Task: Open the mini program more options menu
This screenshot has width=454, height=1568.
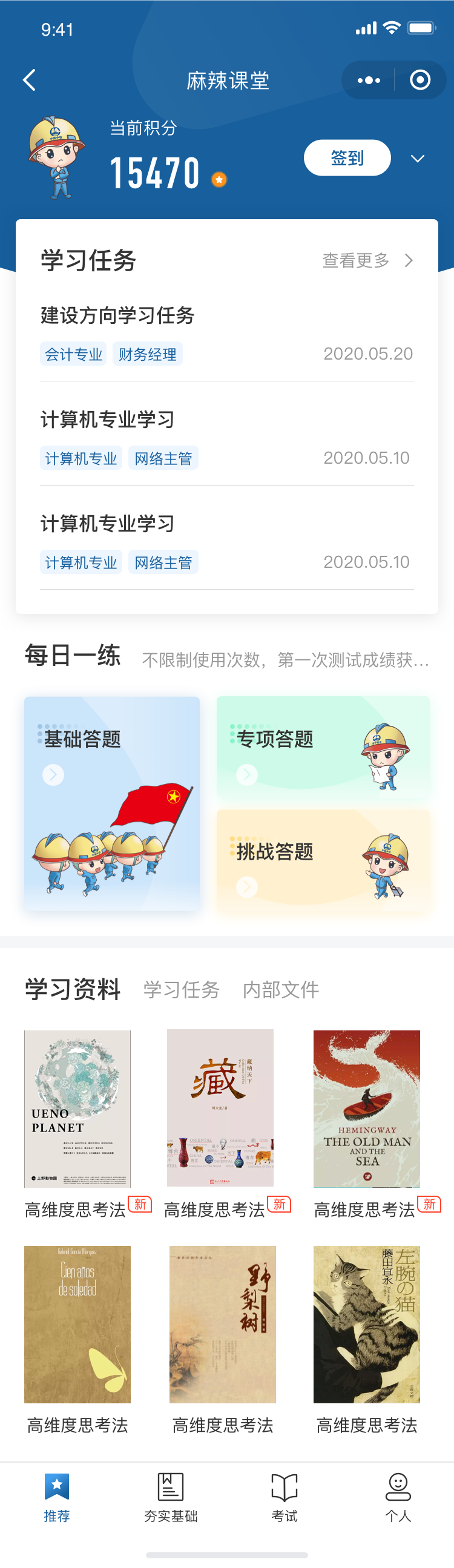Action: click(x=368, y=80)
